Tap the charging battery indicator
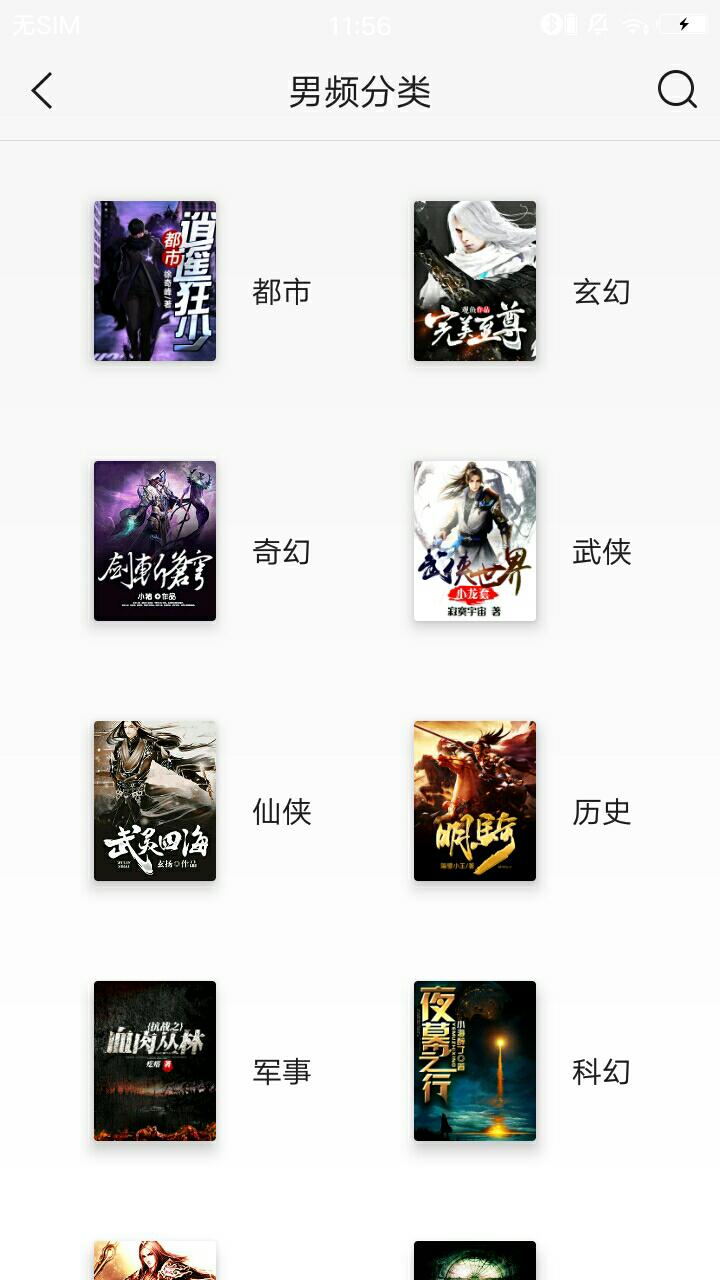 (684, 22)
